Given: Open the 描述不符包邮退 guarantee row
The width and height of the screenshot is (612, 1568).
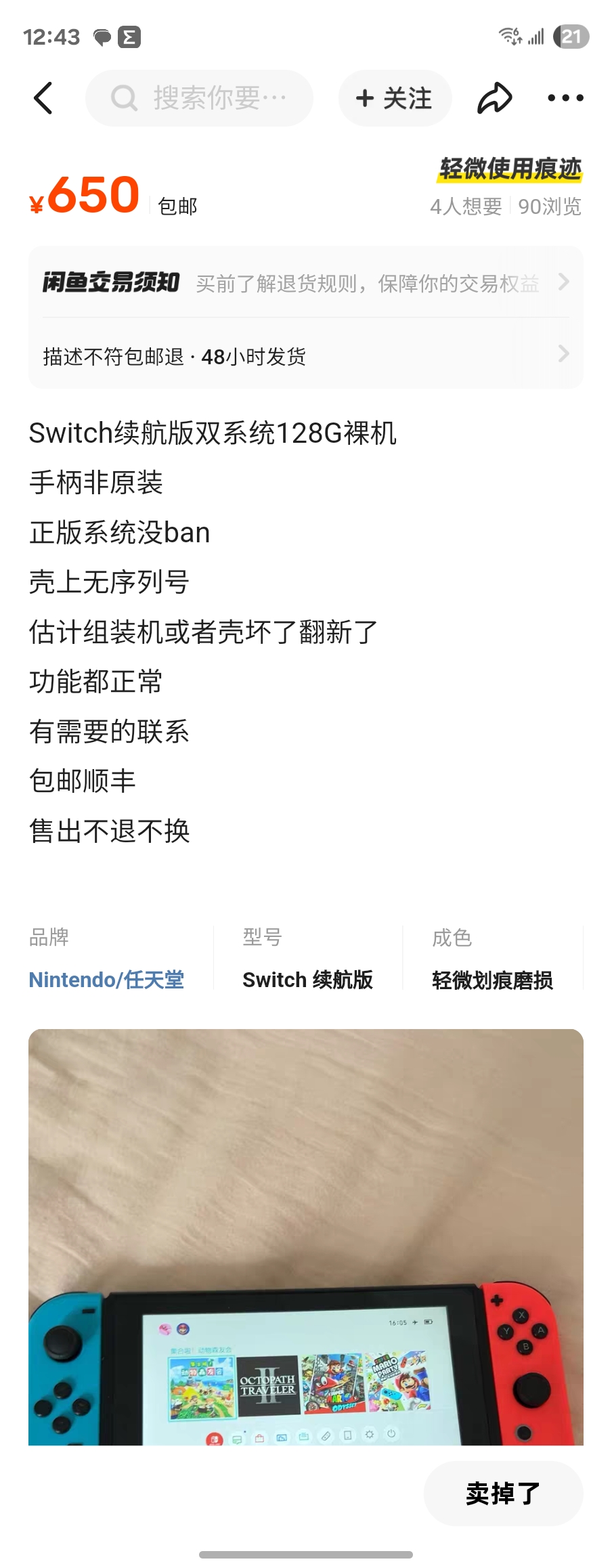Looking at the screenshot, I should click(x=305, y=355).
